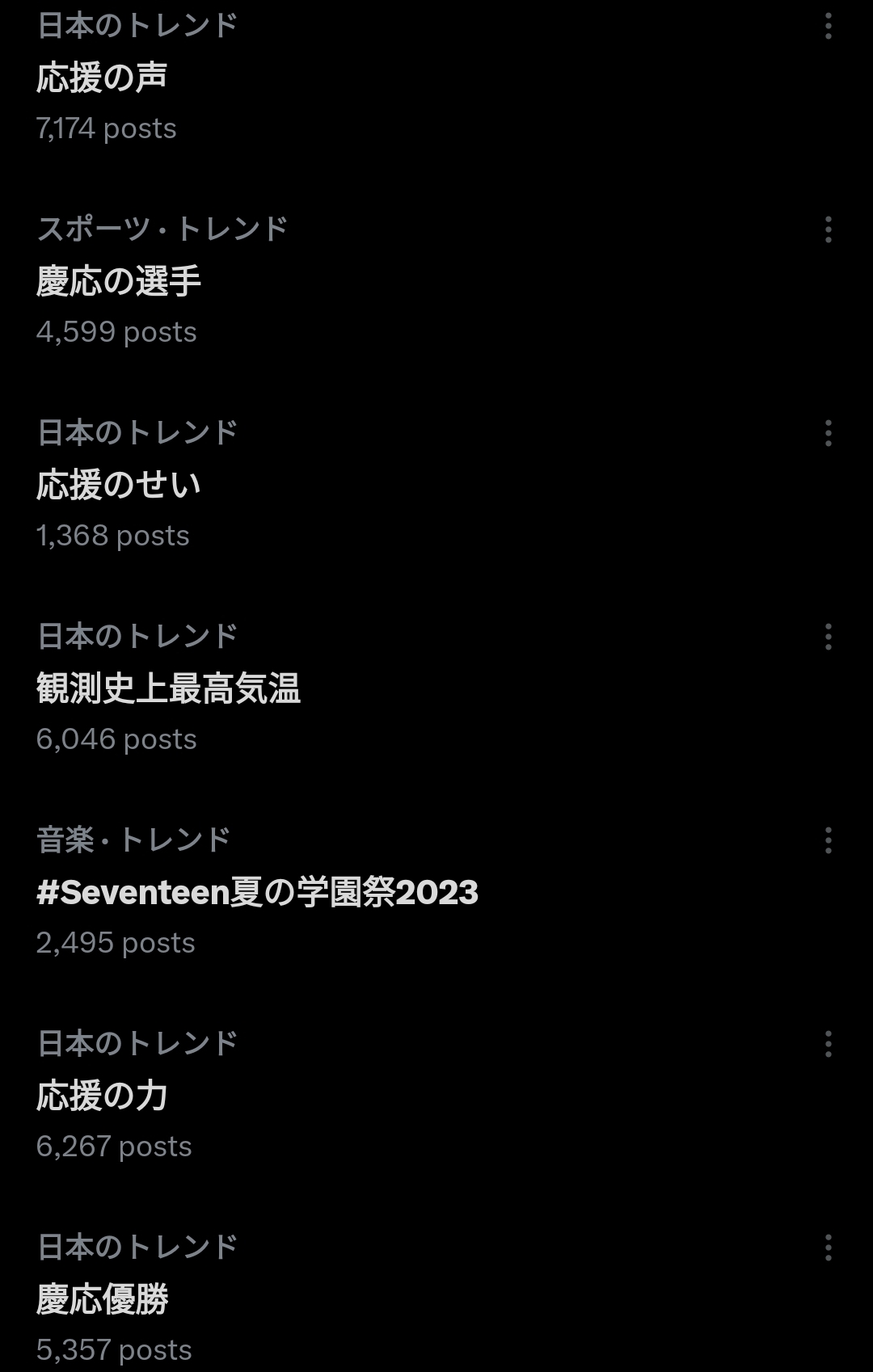Open more options for 応援の声
873x1372 pixels.
[828, 27]
